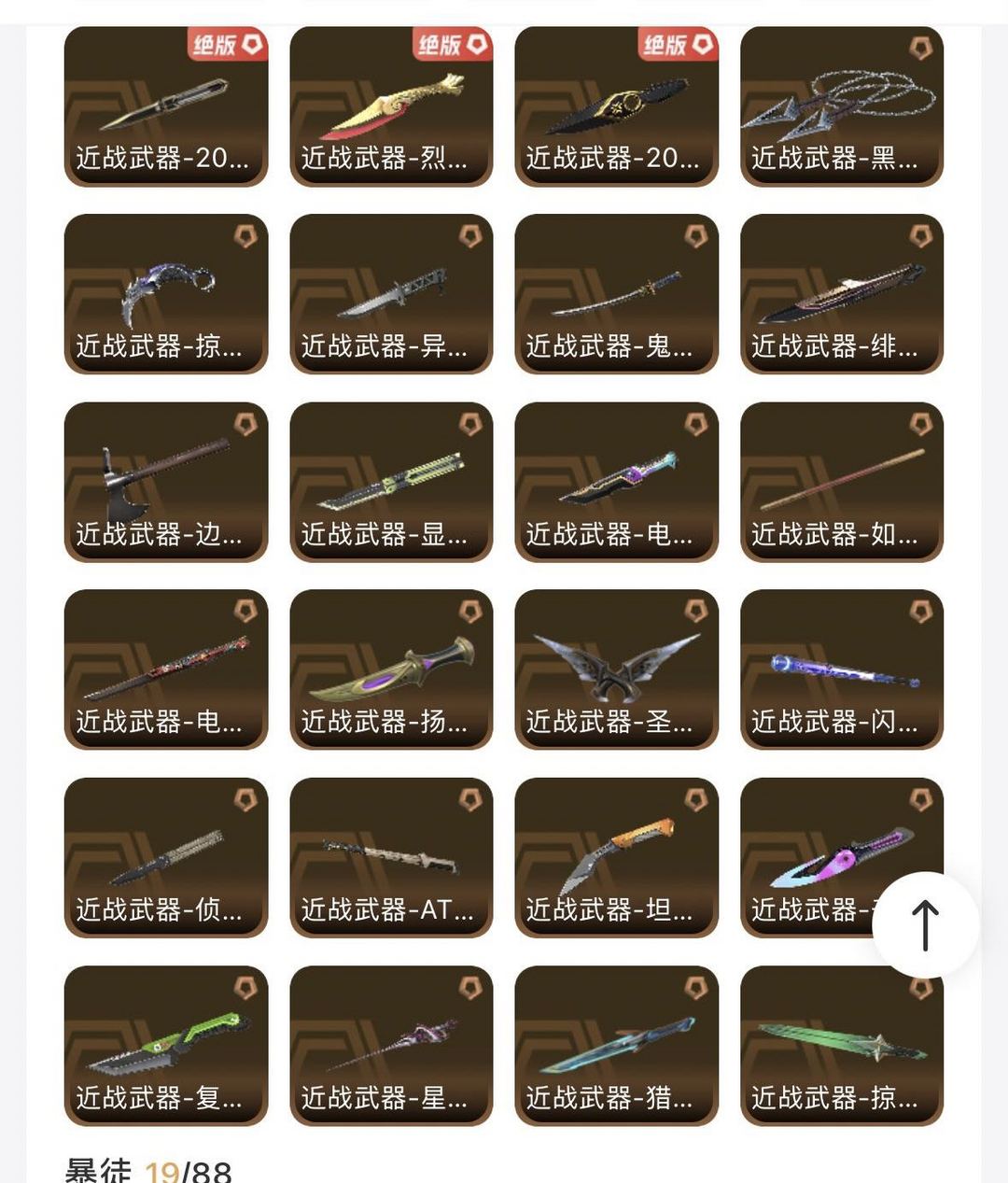Open the 近战武器-星... weapon card
This screenshot has width=1008, height=1183.
(x=391, y=1045)
